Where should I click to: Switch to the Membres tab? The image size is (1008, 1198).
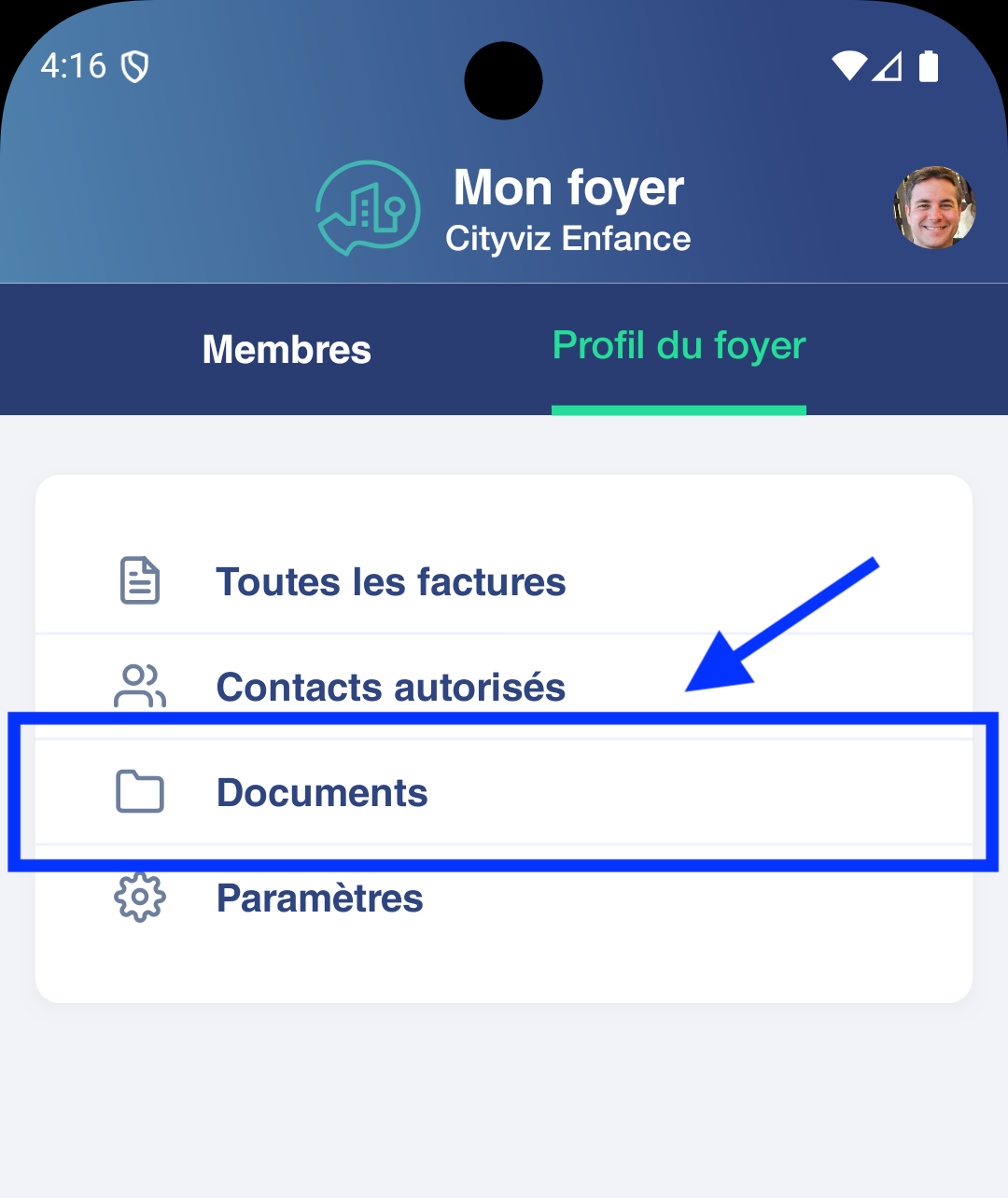click(287, 350)
